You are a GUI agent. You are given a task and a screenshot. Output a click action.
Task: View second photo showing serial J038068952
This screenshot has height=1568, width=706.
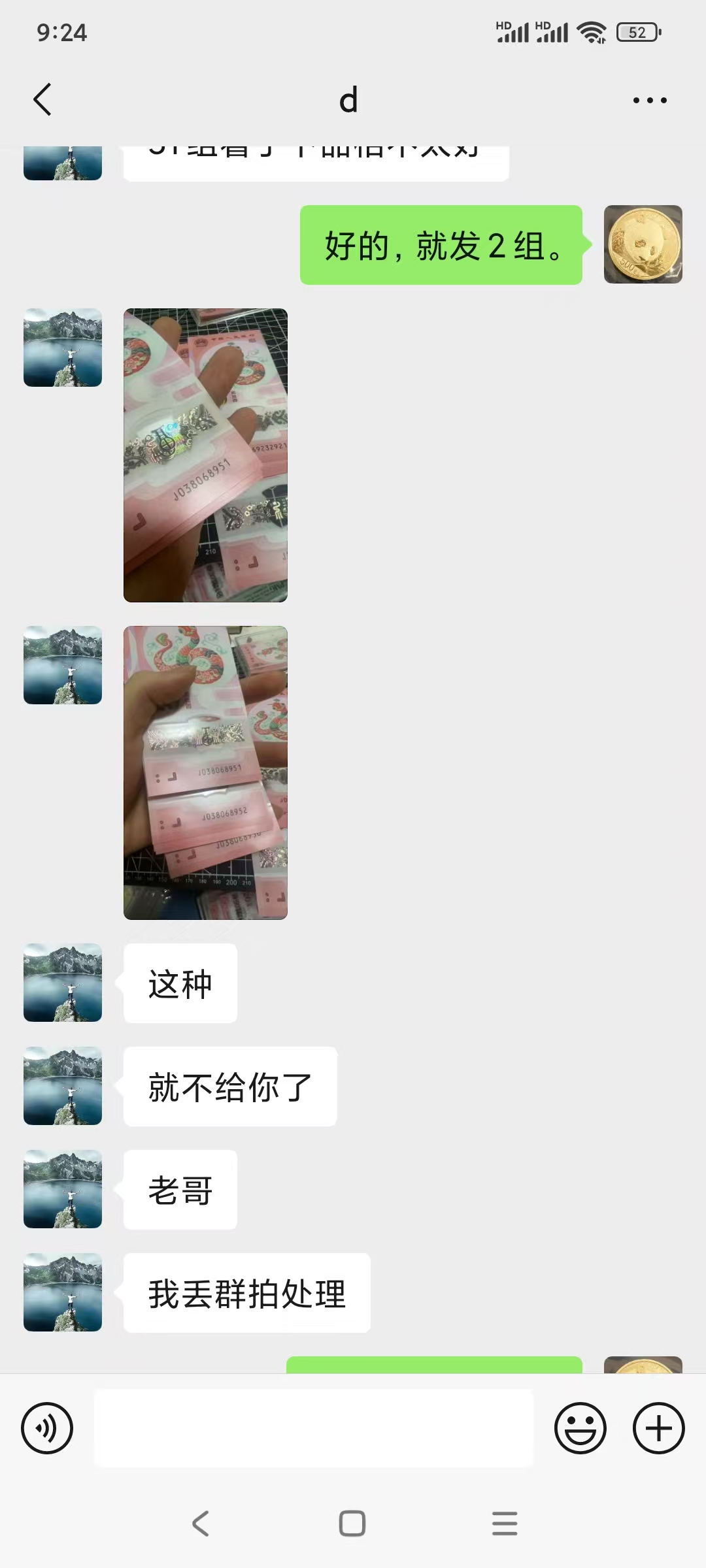(x=205, y=772)
